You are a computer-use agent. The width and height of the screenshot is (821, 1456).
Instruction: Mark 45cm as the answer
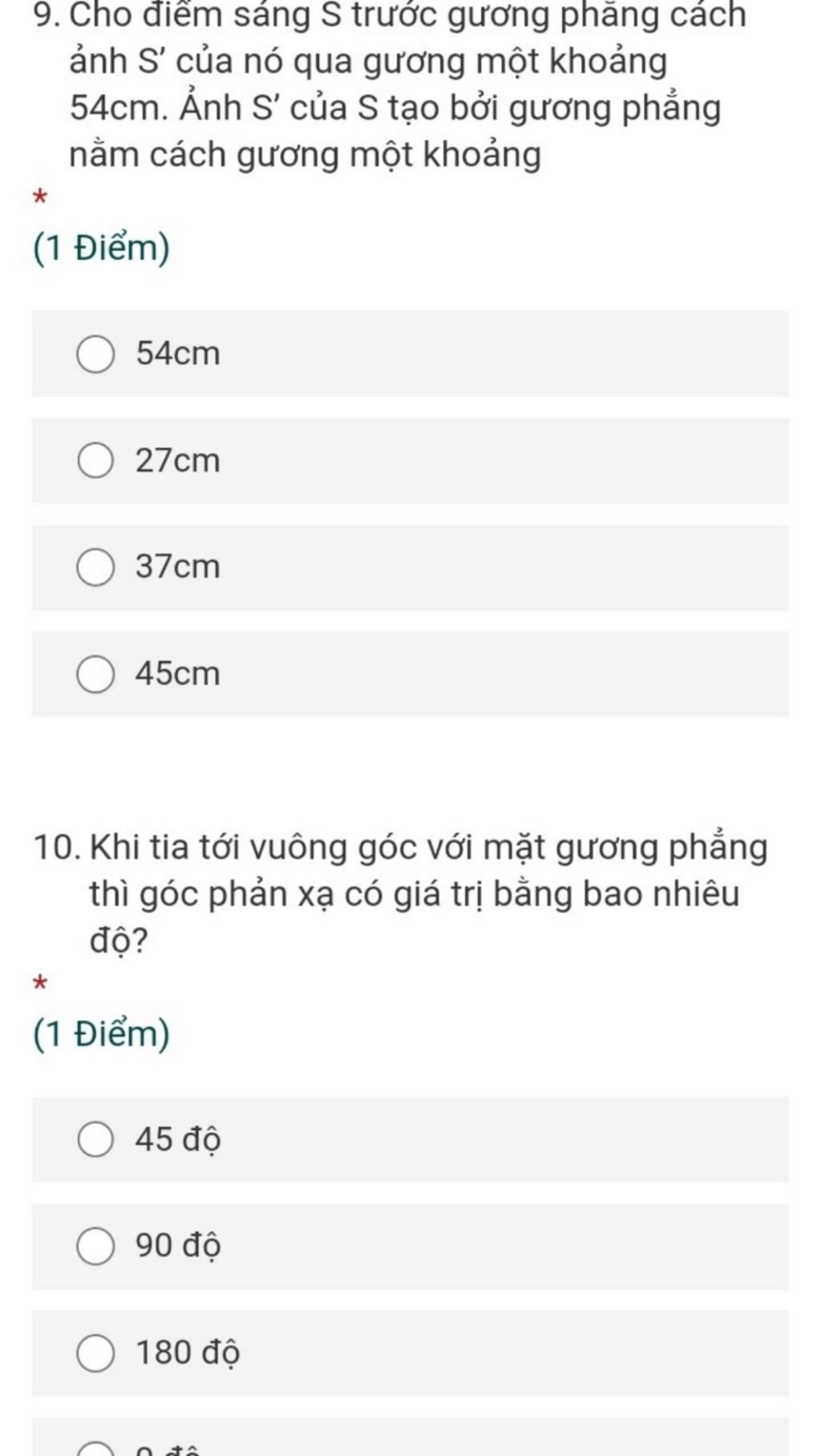[x=95, y=674]
